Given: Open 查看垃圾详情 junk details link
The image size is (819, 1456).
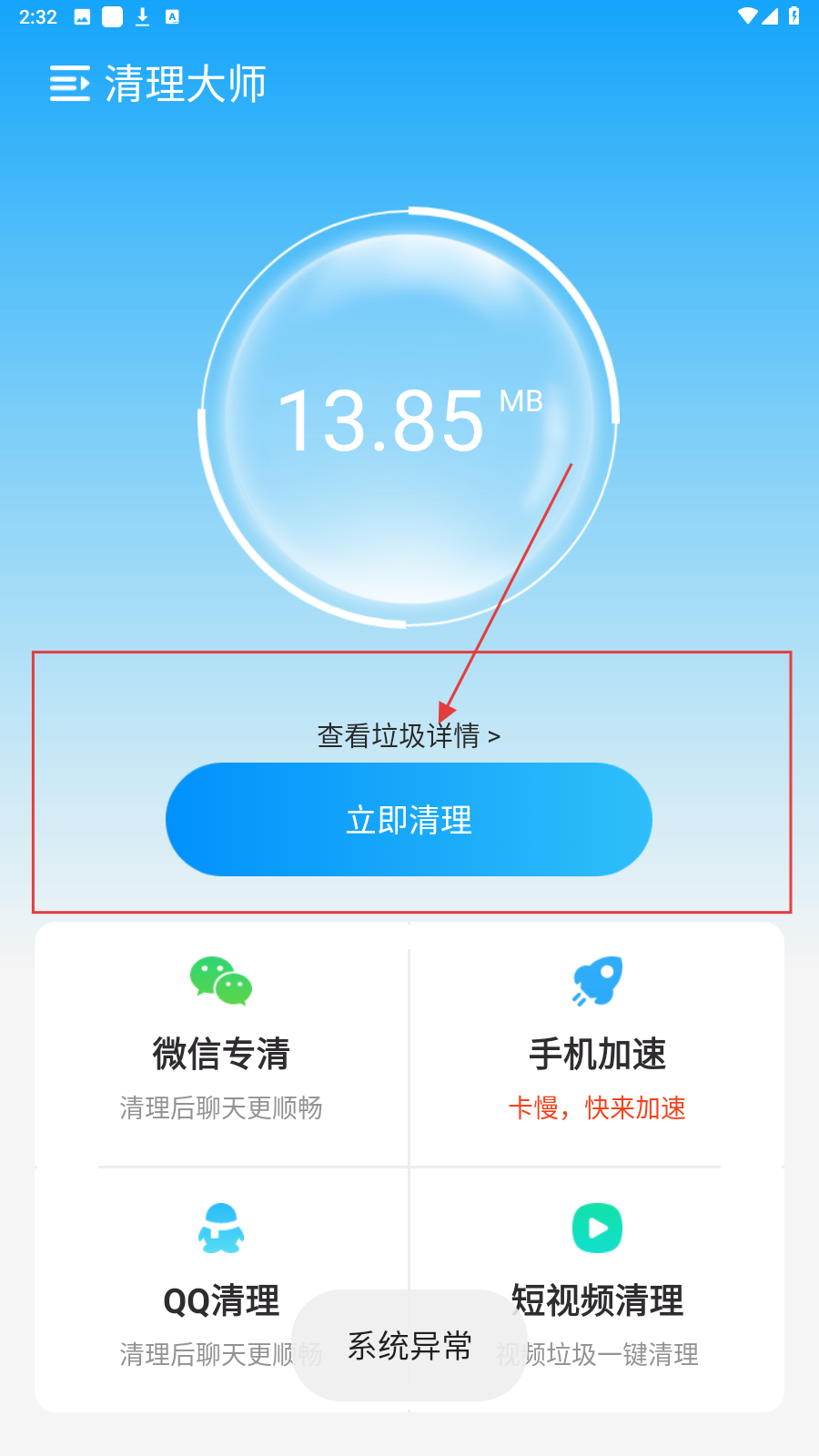Looking at the screenshot, I should 408,735.
